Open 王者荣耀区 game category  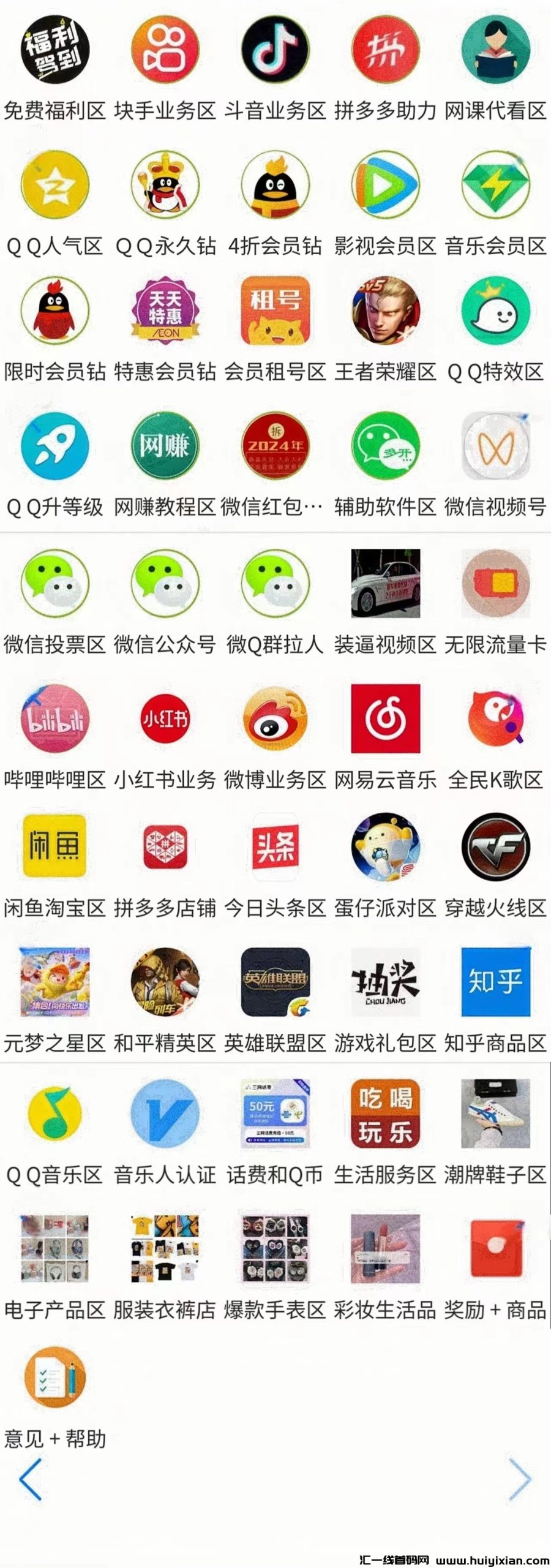[x=385, y=311]
